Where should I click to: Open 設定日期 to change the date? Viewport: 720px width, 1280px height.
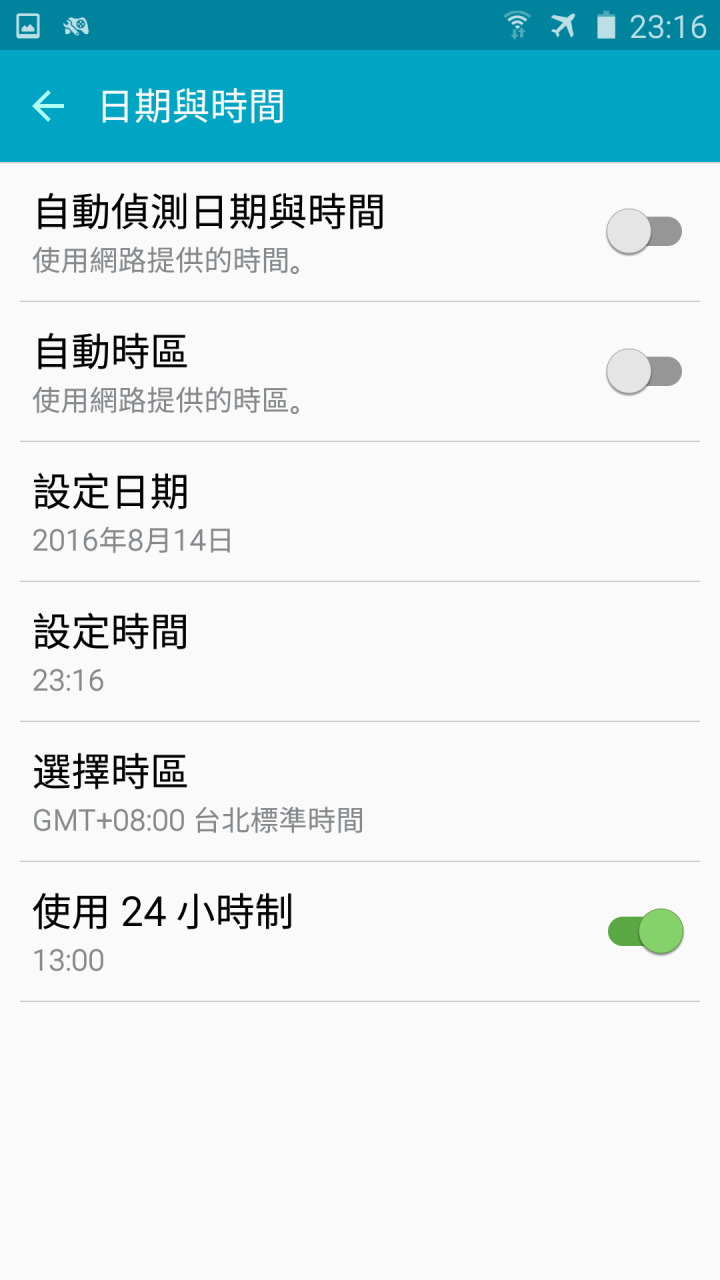(360, 512)
